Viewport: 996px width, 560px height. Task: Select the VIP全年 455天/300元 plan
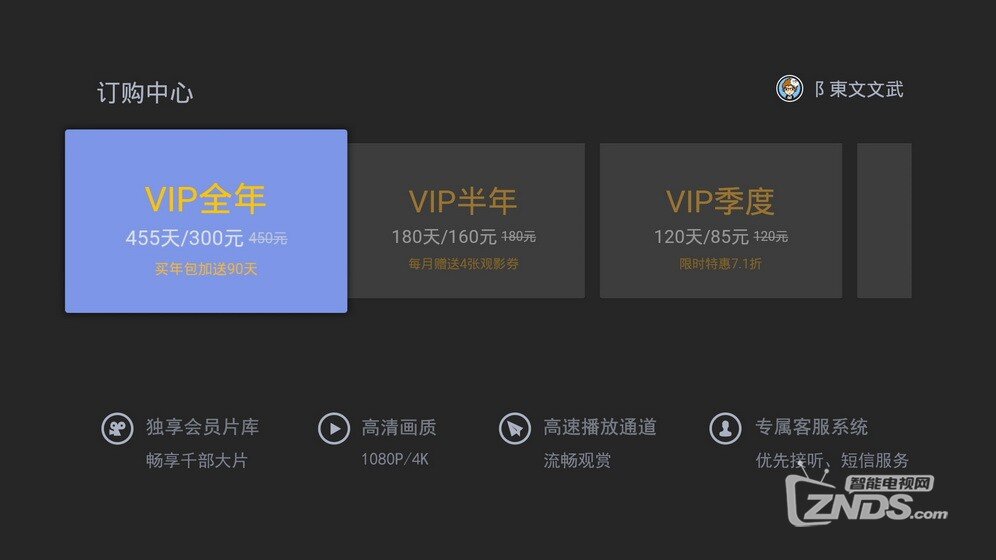coord(206,221)
